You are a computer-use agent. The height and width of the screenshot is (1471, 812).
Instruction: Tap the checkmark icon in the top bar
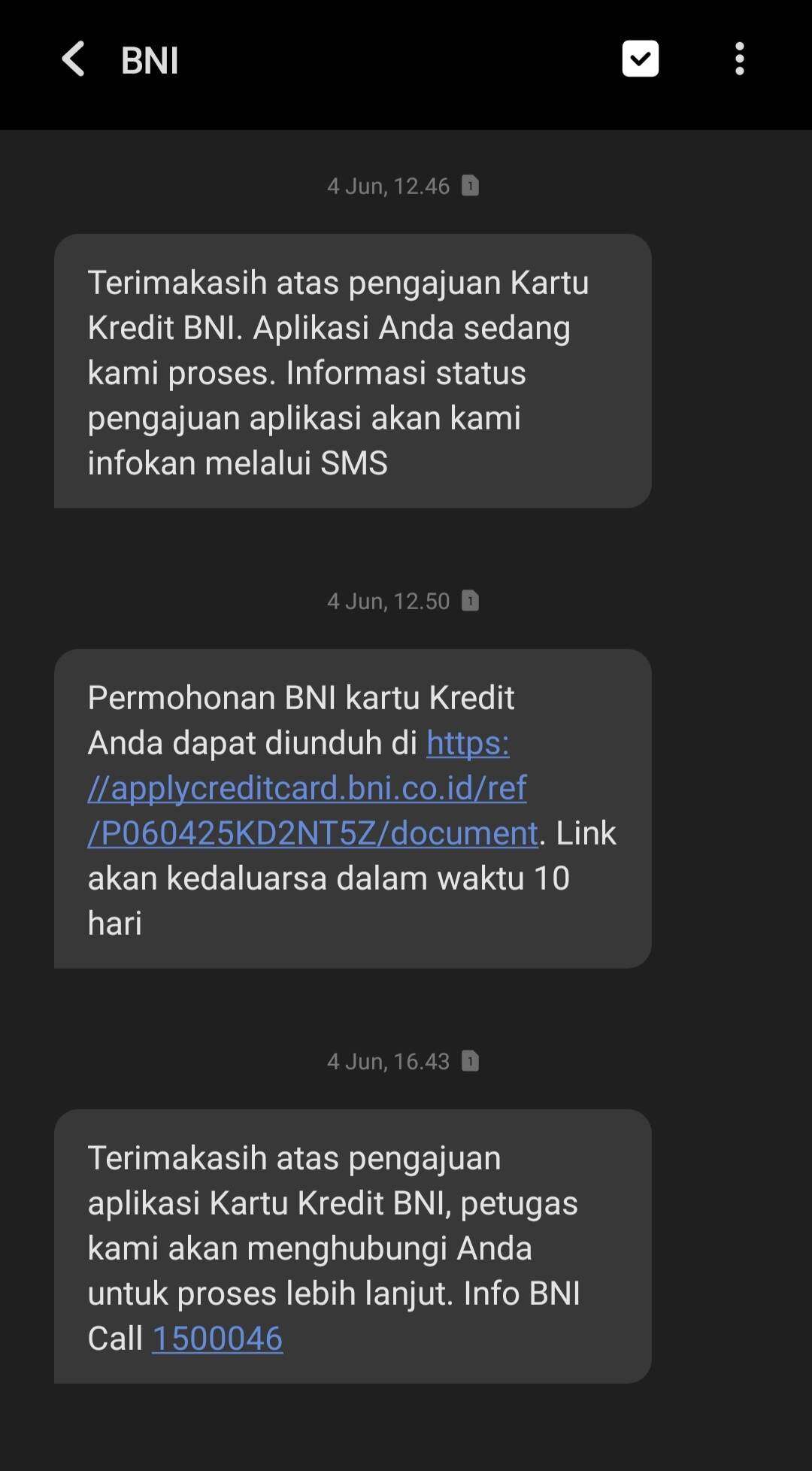pyautogui.click(x=641, y=59)
